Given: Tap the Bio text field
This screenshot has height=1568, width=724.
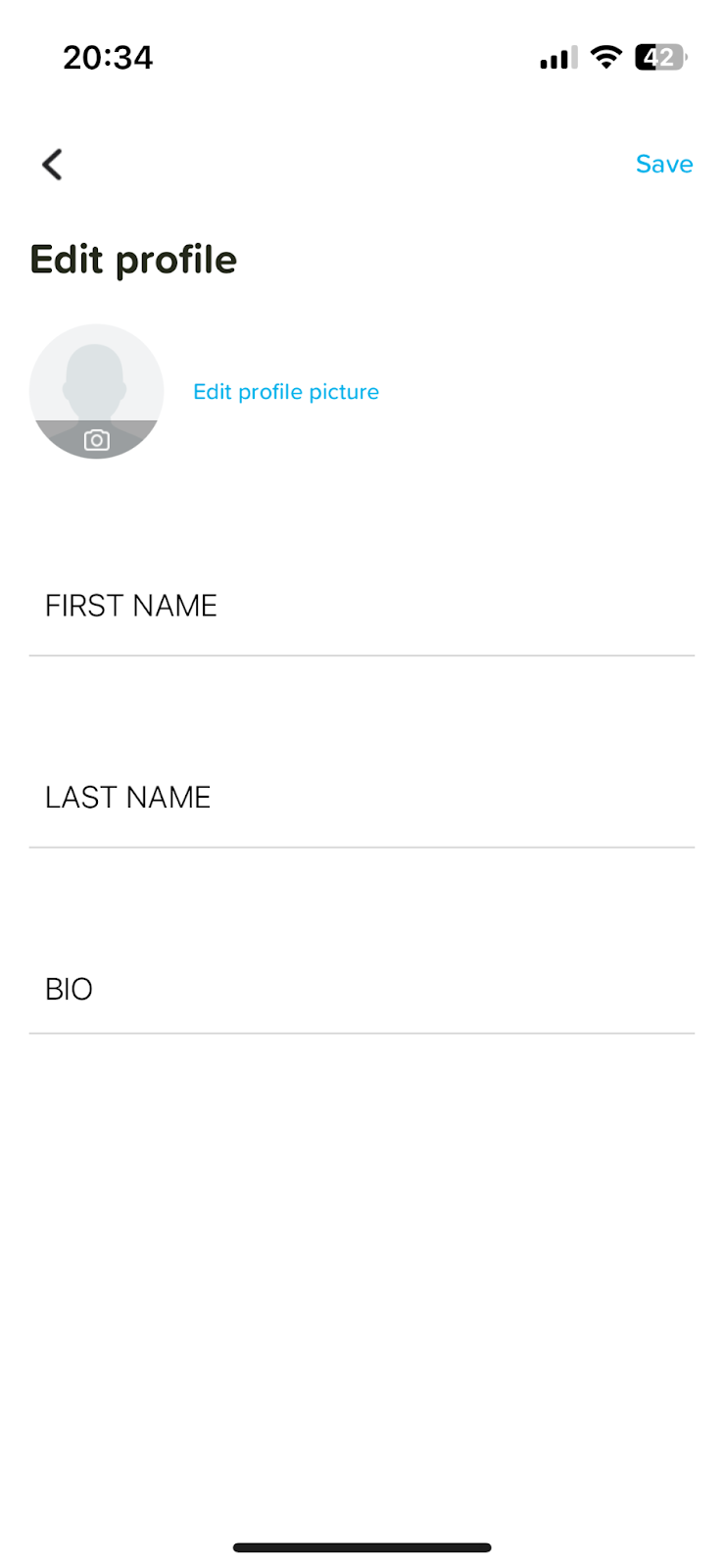Looking at the screenshot, I should tap(361, 990).
